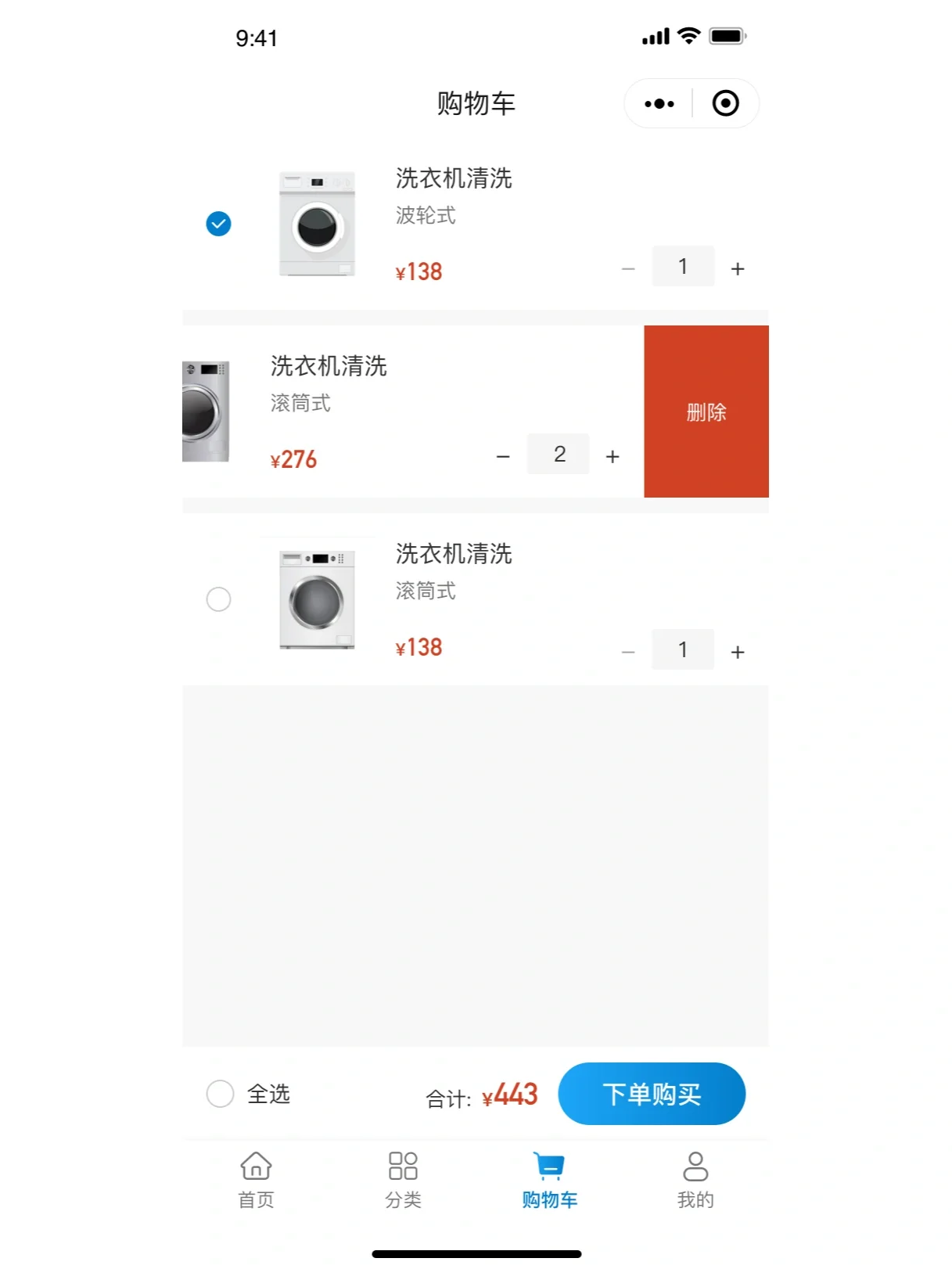The image size is (952, 1269).
Task: Close the mini program via the target icon
Action: (x=725, y=103)
